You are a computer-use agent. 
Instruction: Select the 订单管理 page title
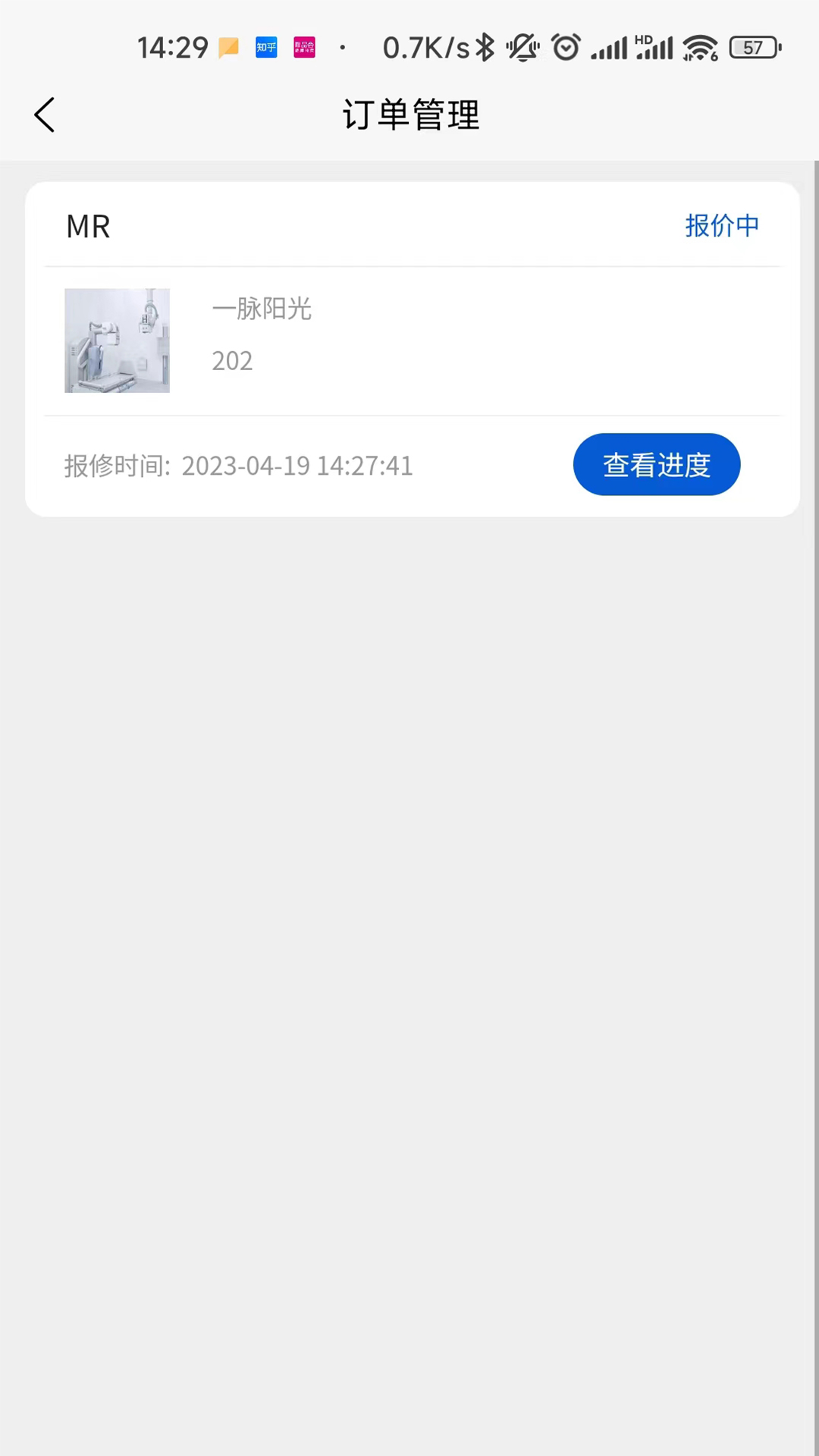coord(409,115)
